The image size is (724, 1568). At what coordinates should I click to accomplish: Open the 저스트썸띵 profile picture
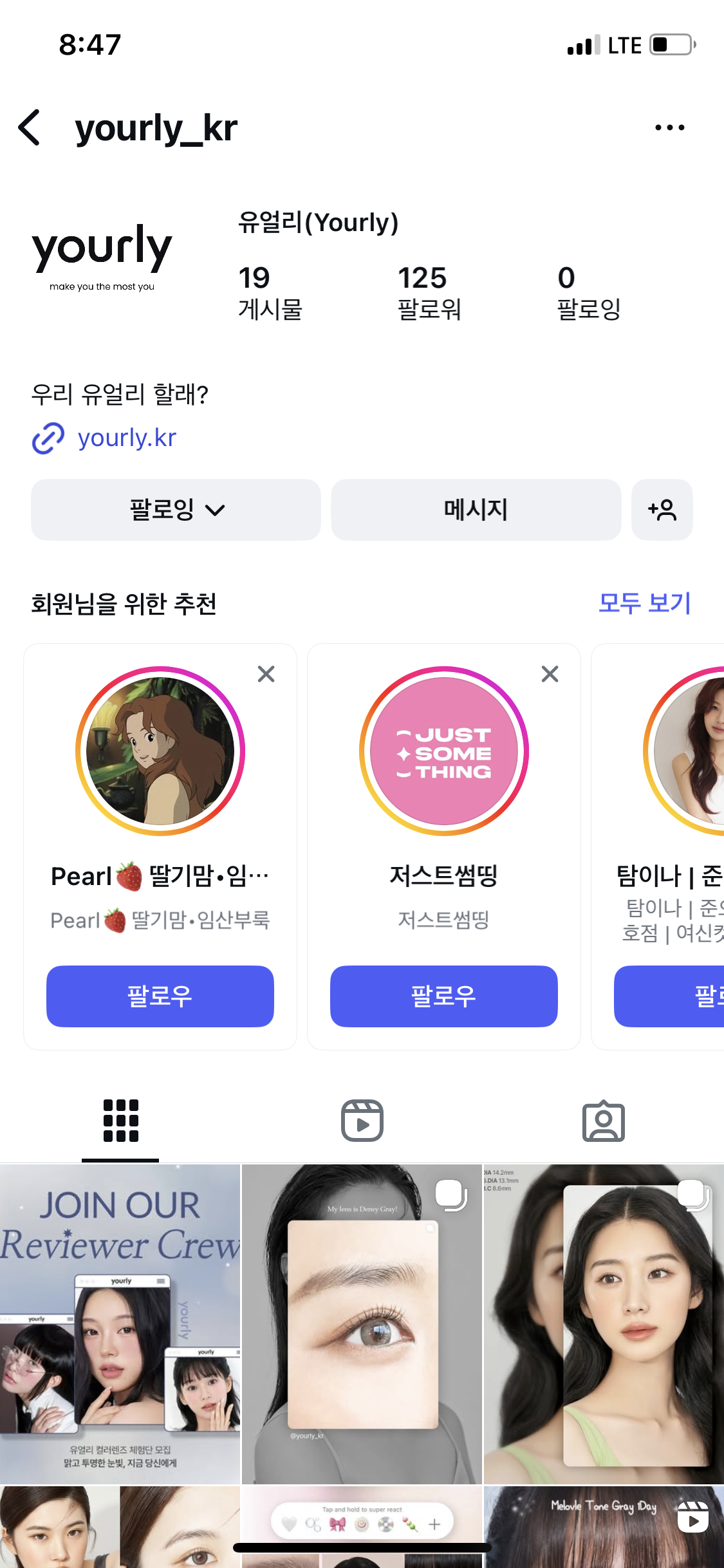coord(443,751)
